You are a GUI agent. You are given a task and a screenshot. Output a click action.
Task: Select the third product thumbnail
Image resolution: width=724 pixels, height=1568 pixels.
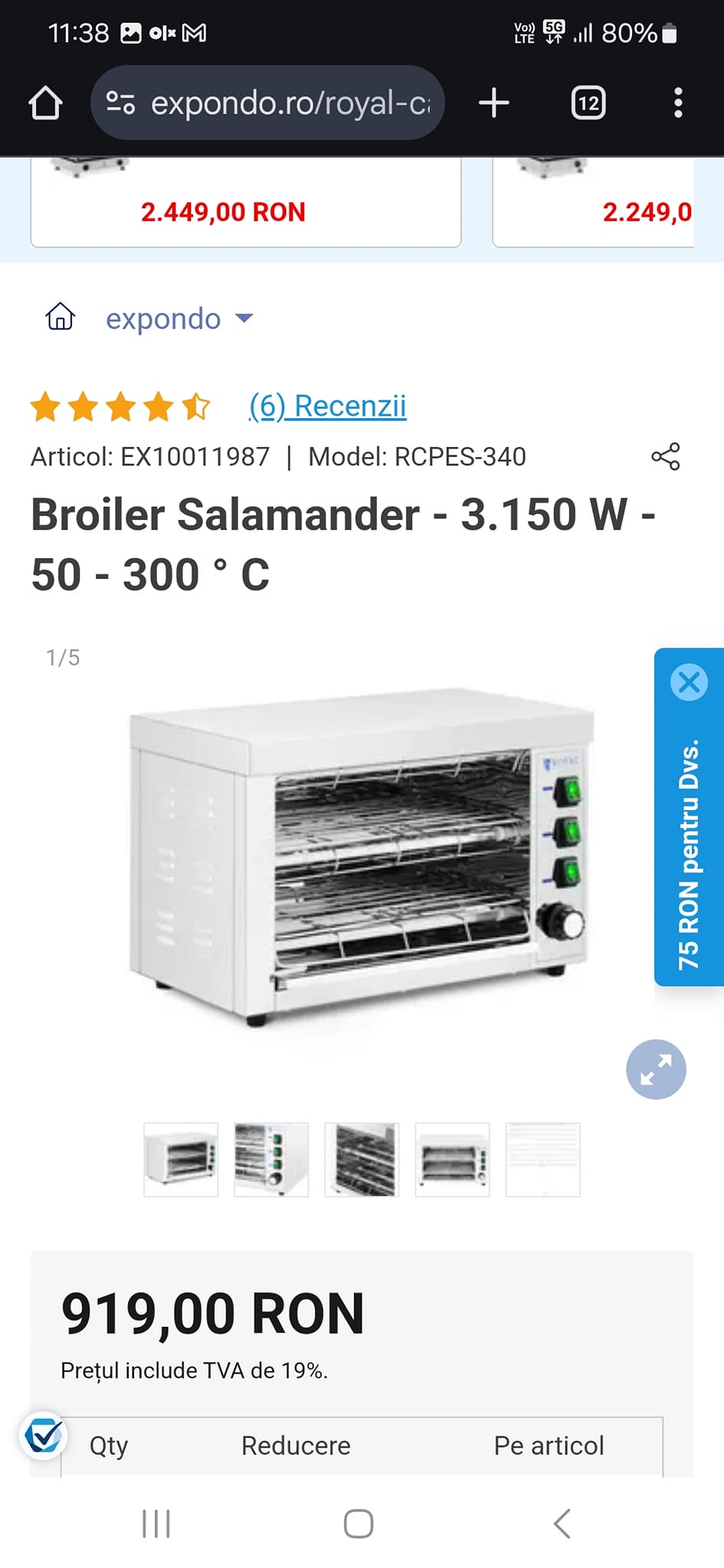pyautogui.click(x=362, y=1159)
